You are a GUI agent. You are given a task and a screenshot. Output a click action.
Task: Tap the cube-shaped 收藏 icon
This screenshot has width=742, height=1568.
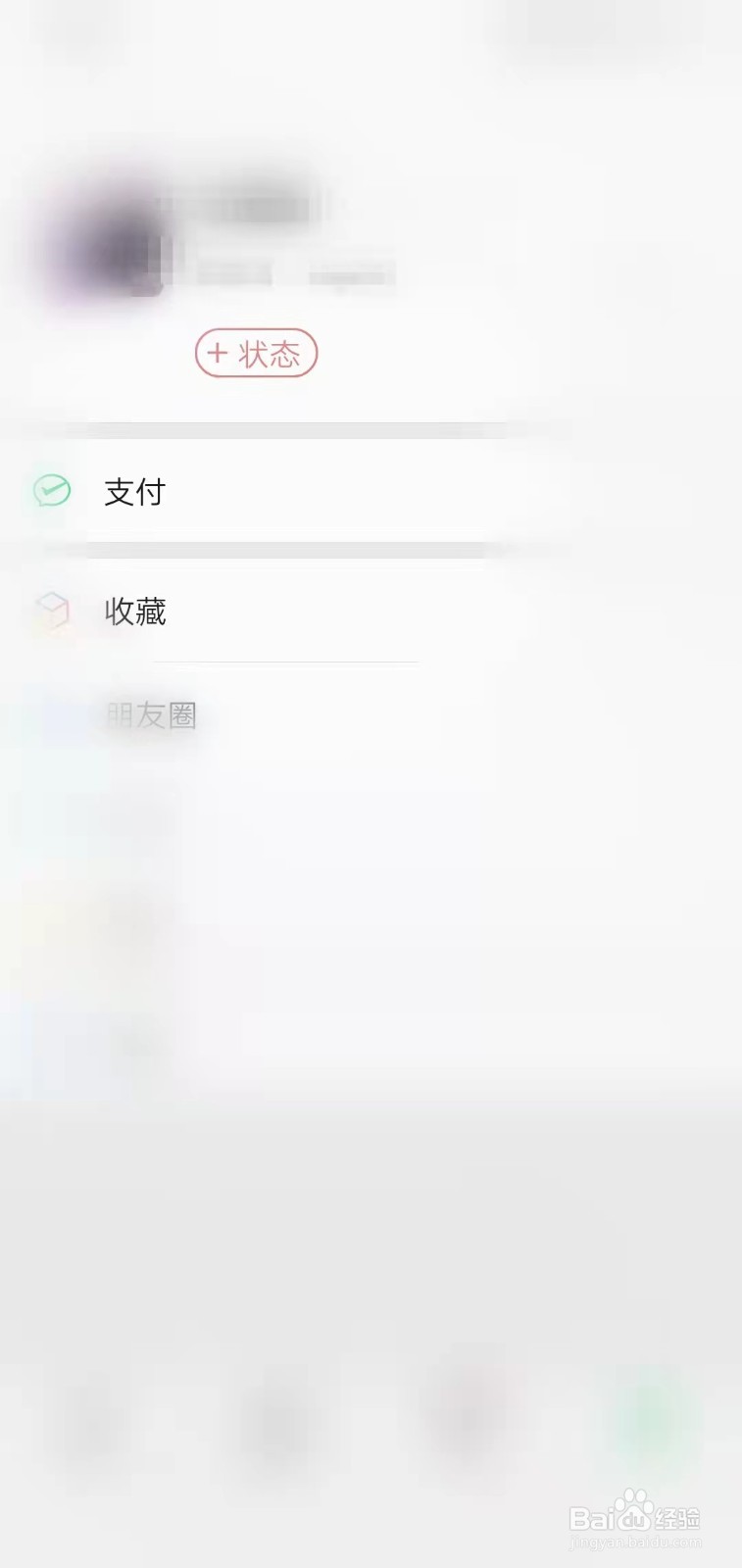tap(50, 612)
